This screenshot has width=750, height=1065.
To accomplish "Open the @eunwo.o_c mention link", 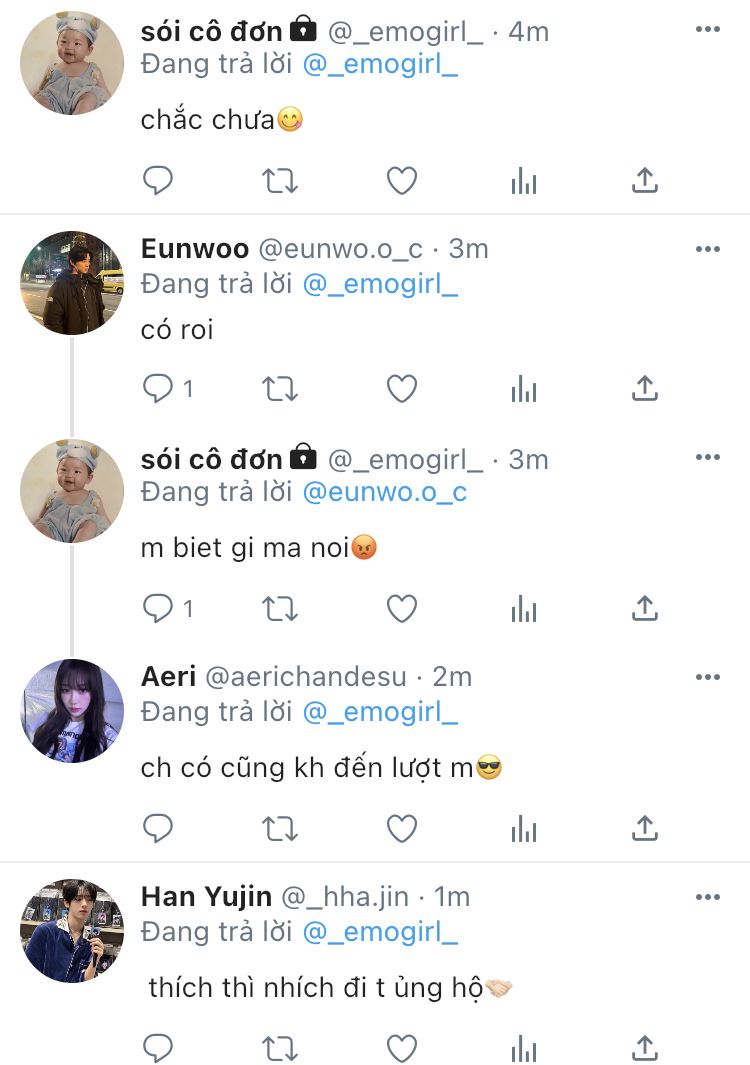I will pyautogui.click(x=384, y=492).
